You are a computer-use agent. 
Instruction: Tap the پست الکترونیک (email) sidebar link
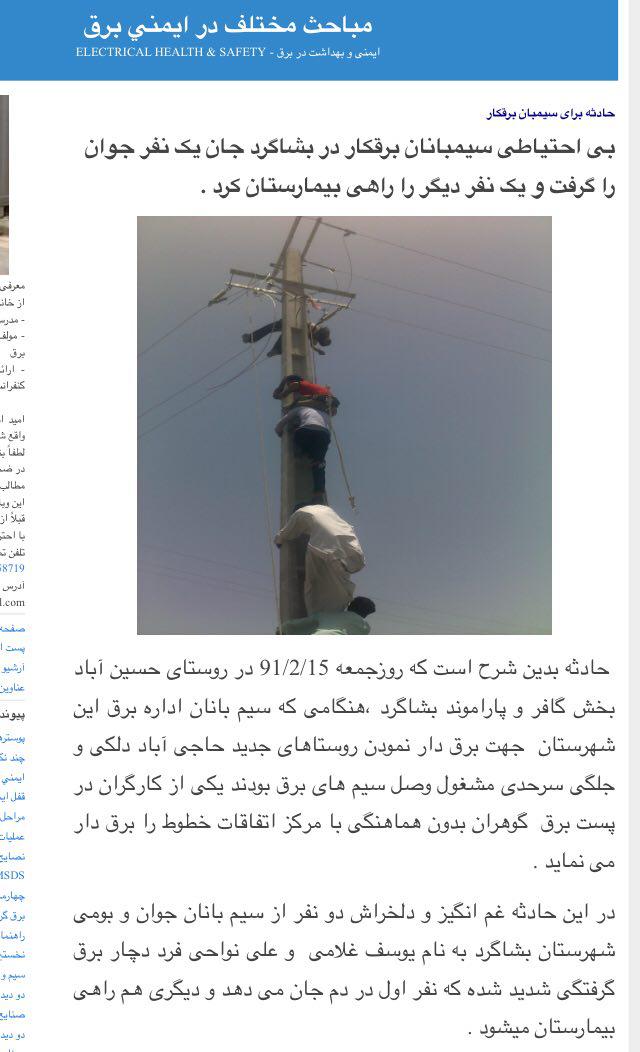tap(12, 648)
